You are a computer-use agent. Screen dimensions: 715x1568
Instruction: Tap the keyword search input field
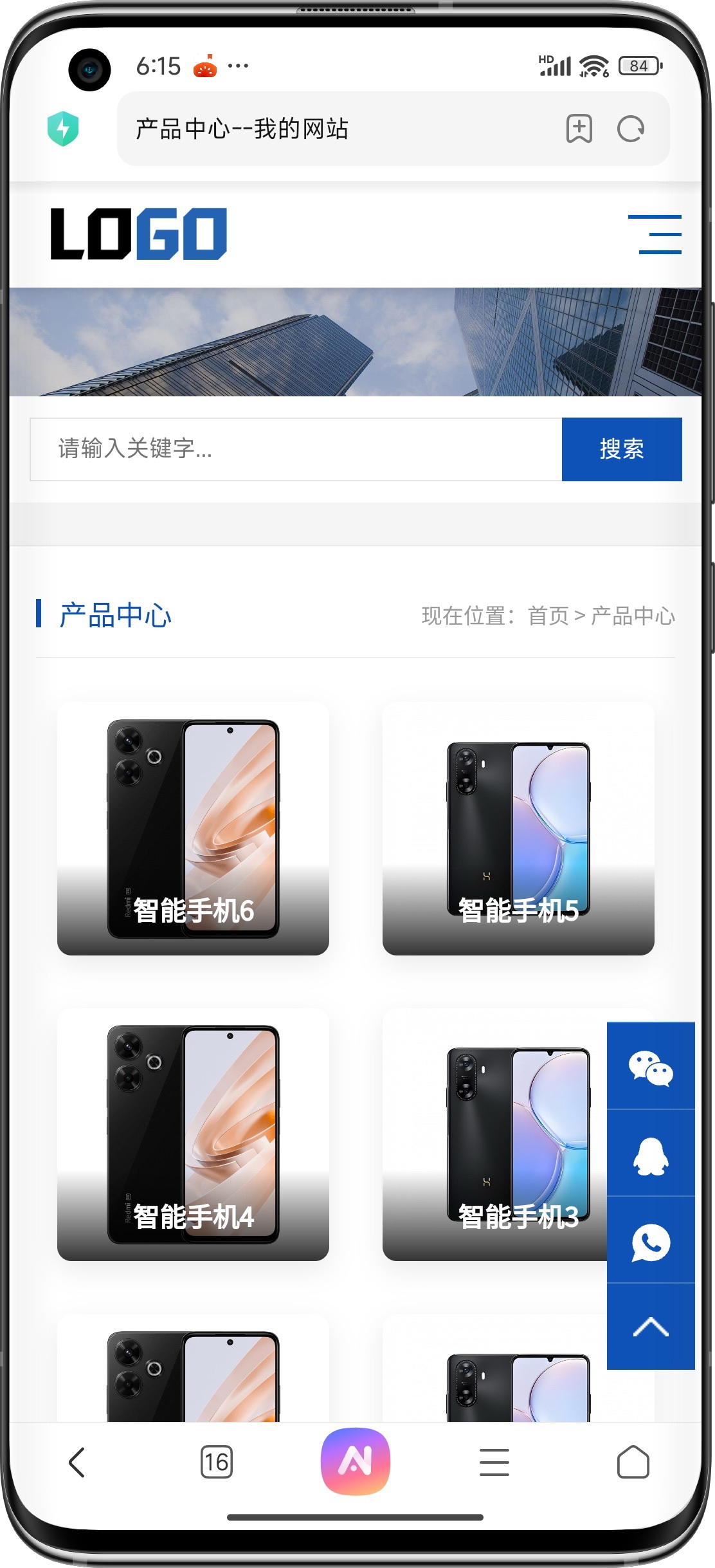tap(296, 449)
